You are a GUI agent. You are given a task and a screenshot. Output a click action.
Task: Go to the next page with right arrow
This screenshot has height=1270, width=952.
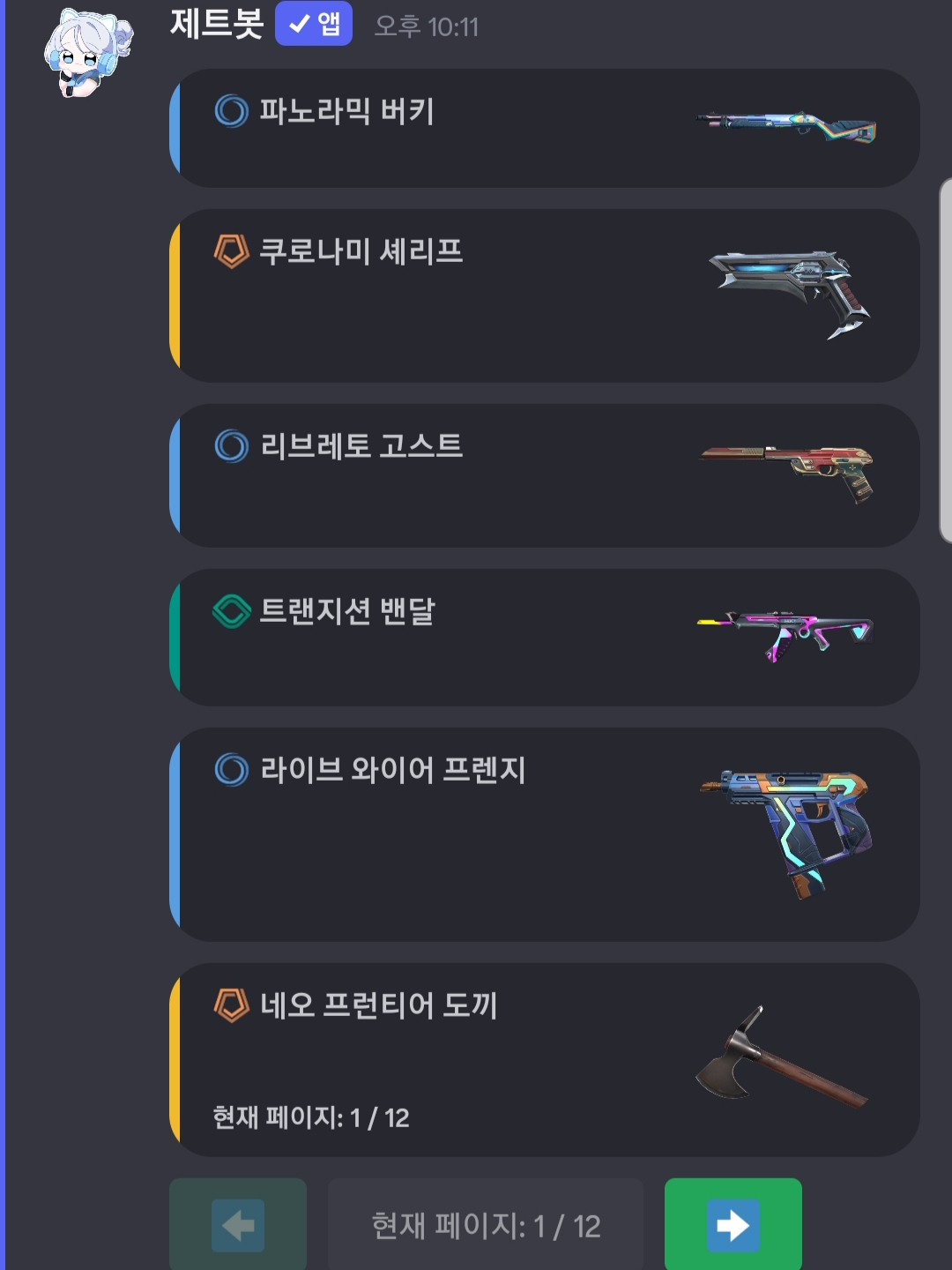[x=733, y=1225]
